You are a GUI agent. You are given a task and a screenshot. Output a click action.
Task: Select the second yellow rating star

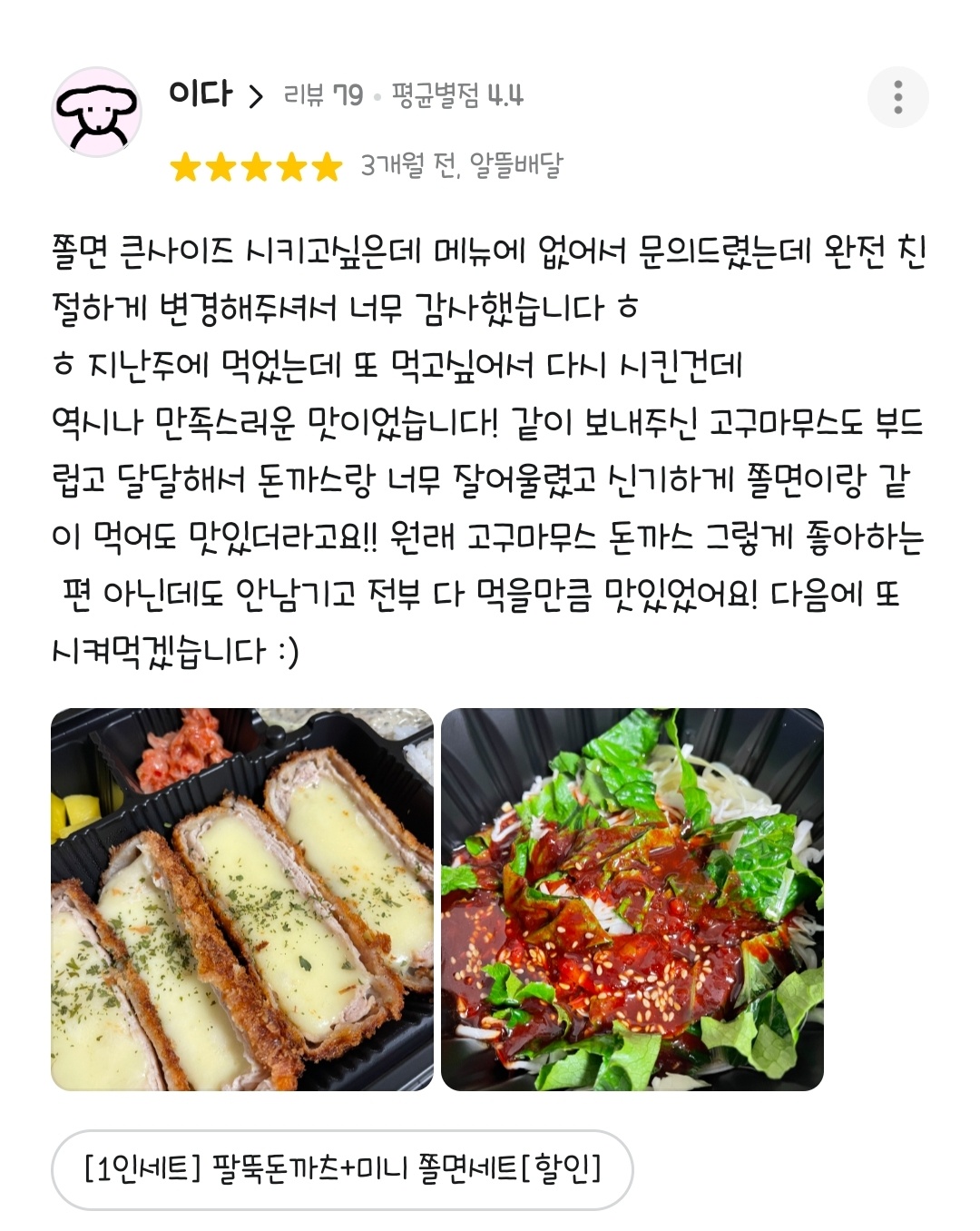point(222,166)
